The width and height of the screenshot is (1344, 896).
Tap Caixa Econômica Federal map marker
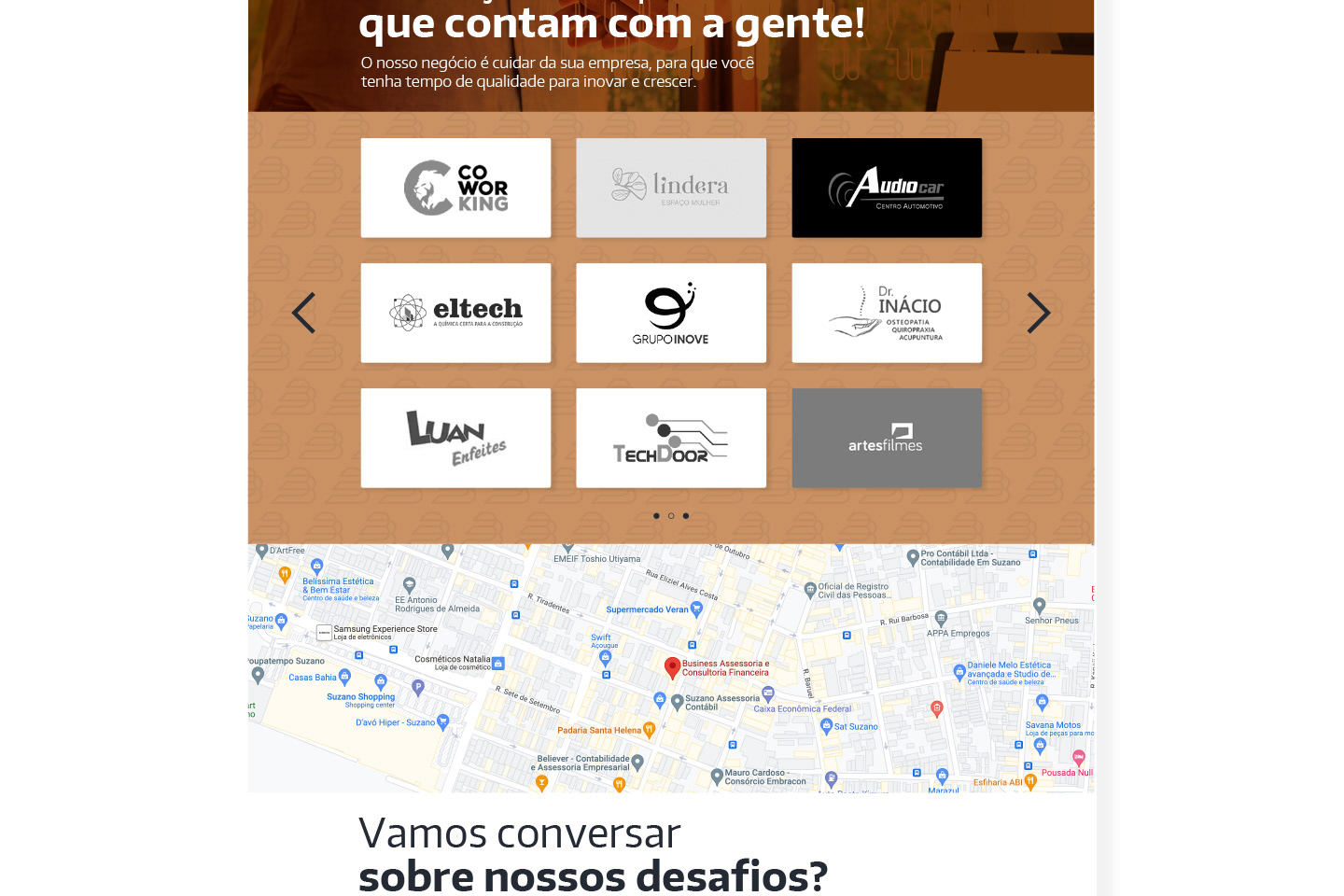(x=768, y=693)
